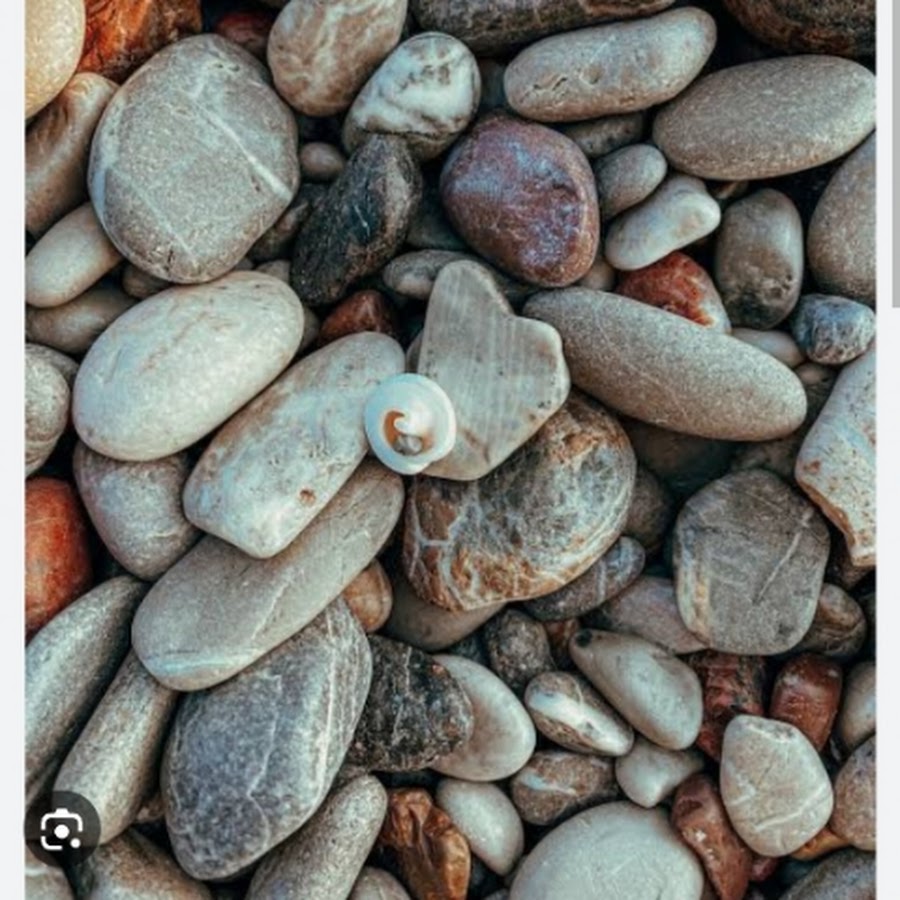Search this image with Google Lens
Viewport: 900px width, 900px height.
tap(61, 829)
